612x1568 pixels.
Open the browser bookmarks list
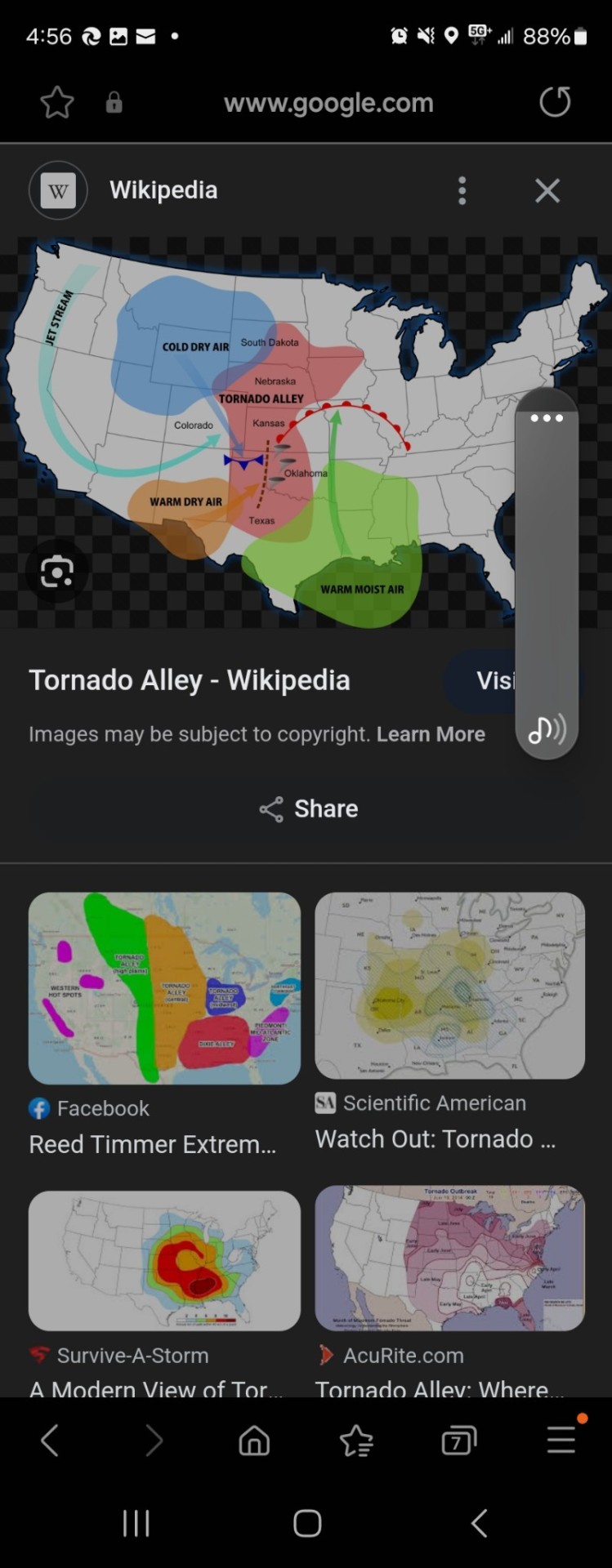(356, 1440)
